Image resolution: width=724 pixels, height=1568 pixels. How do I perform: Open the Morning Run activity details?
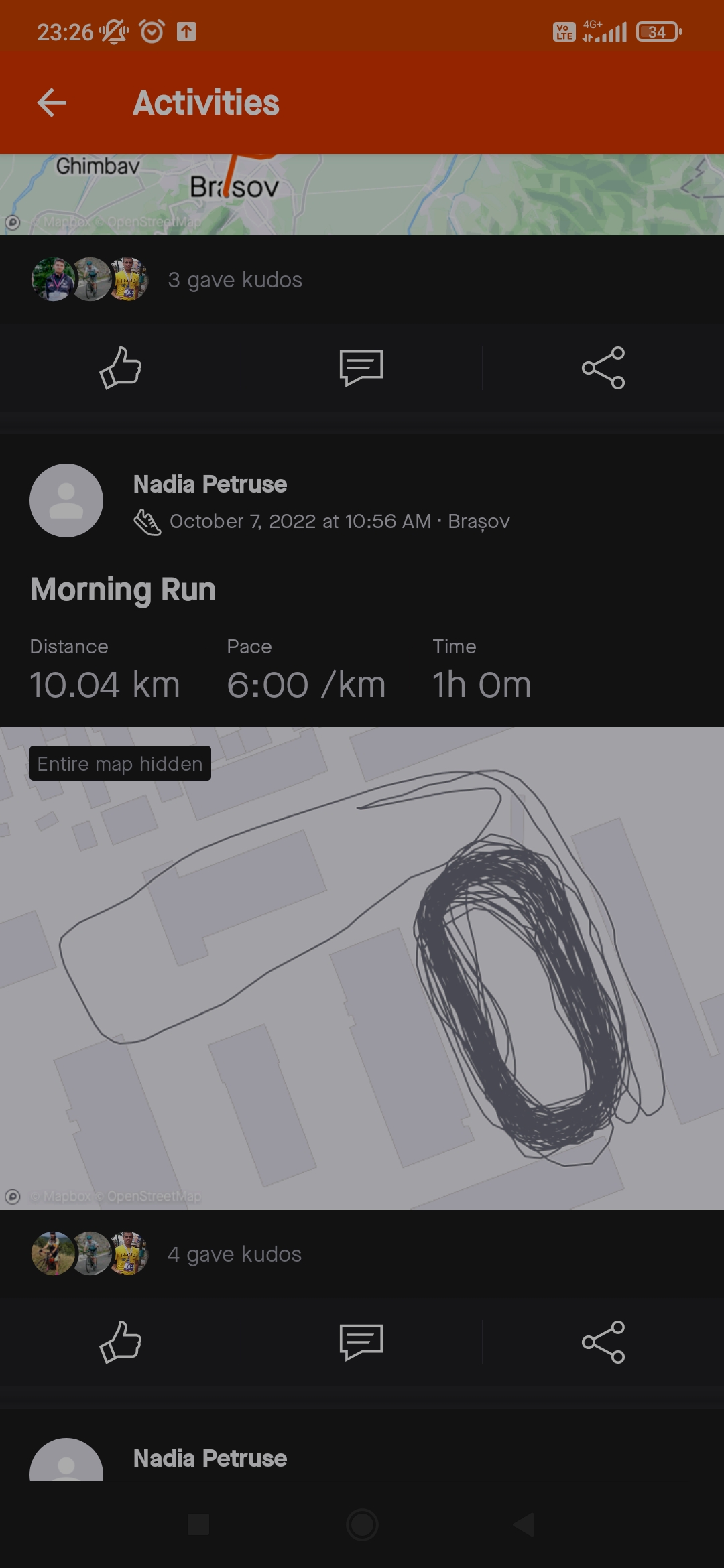pyautogui.click(x=123, y=590)
